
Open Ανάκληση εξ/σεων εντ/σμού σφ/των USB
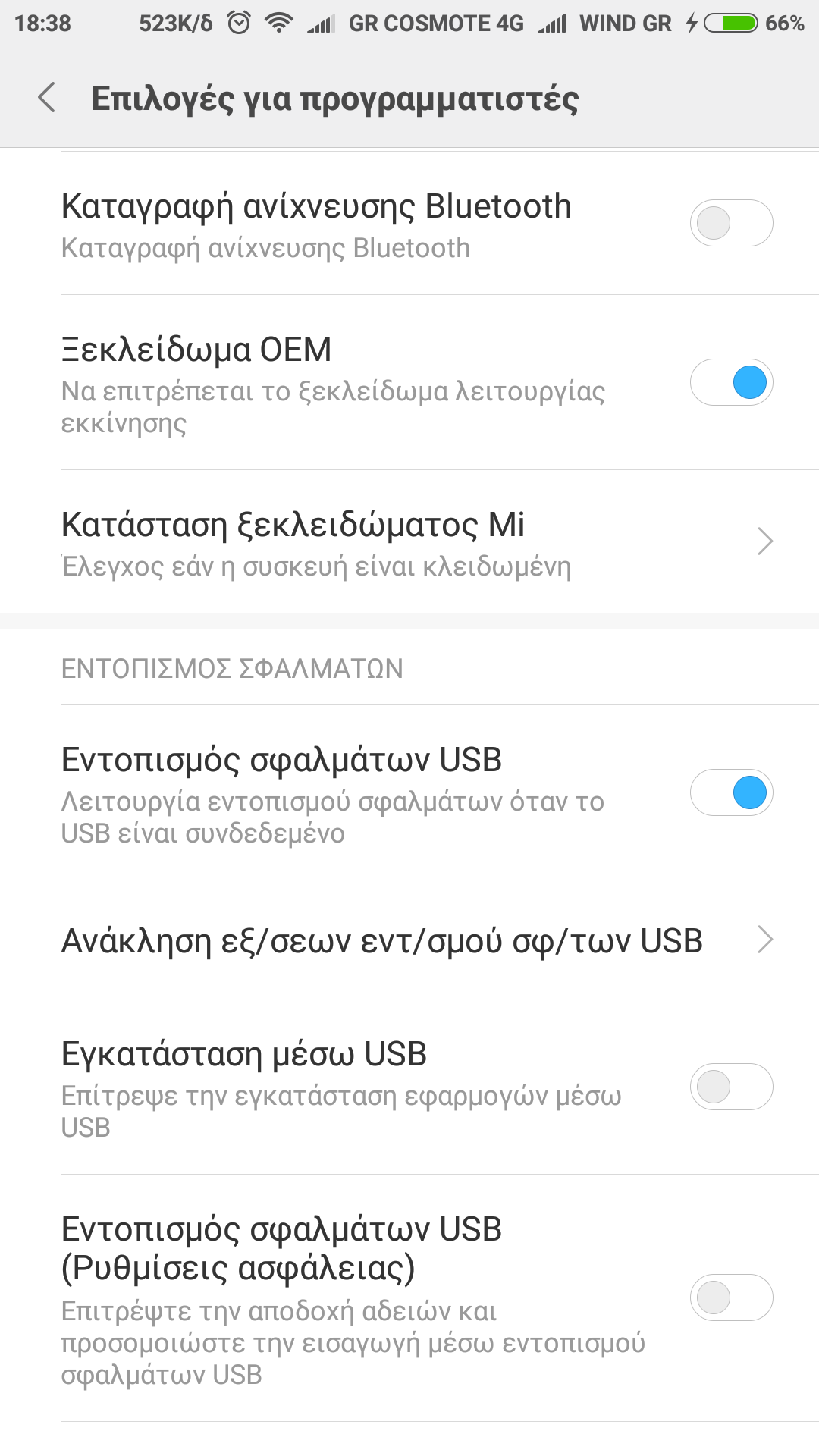[409, 940]
